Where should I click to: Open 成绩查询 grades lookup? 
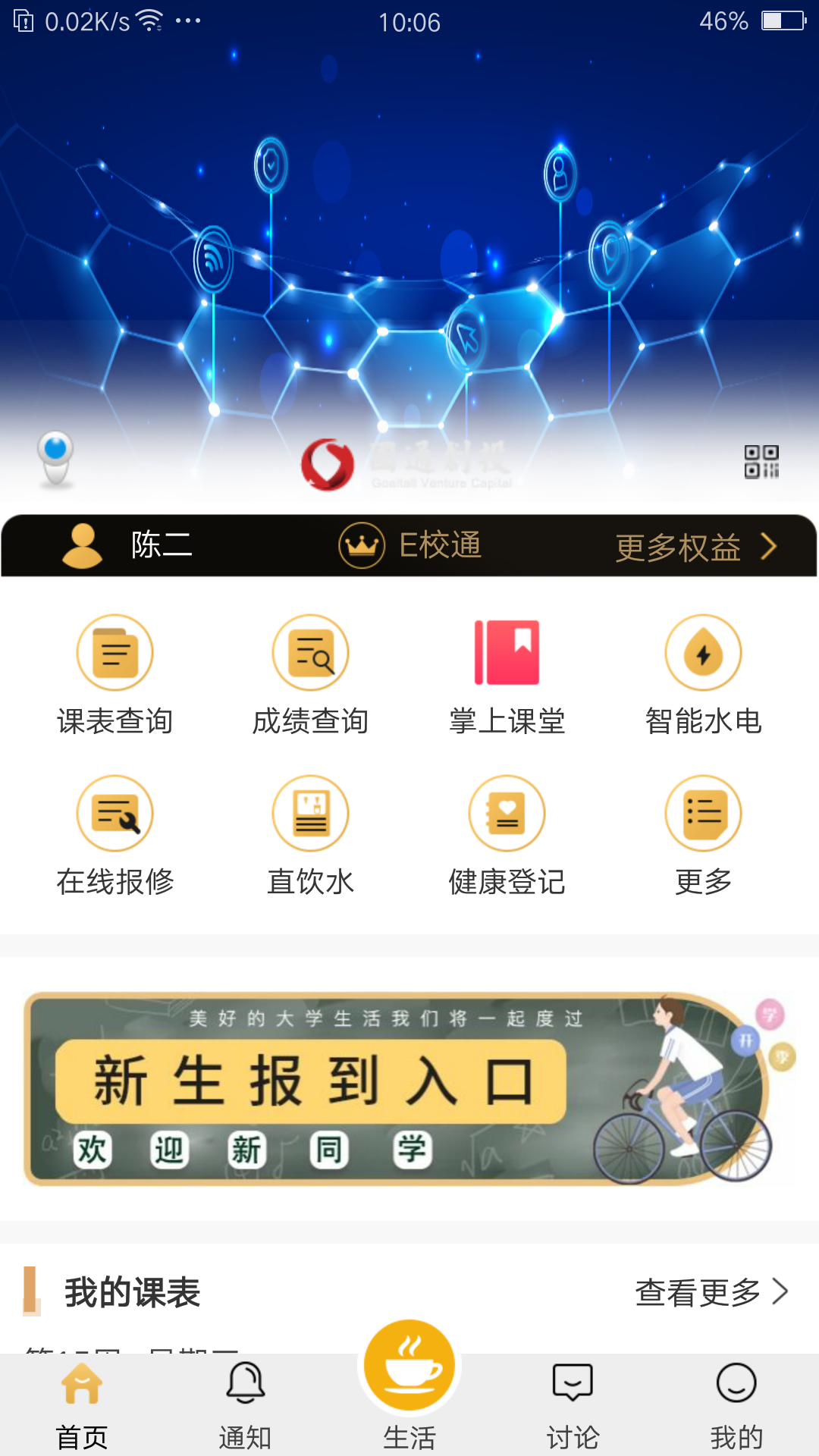click(x=311, y=675)
